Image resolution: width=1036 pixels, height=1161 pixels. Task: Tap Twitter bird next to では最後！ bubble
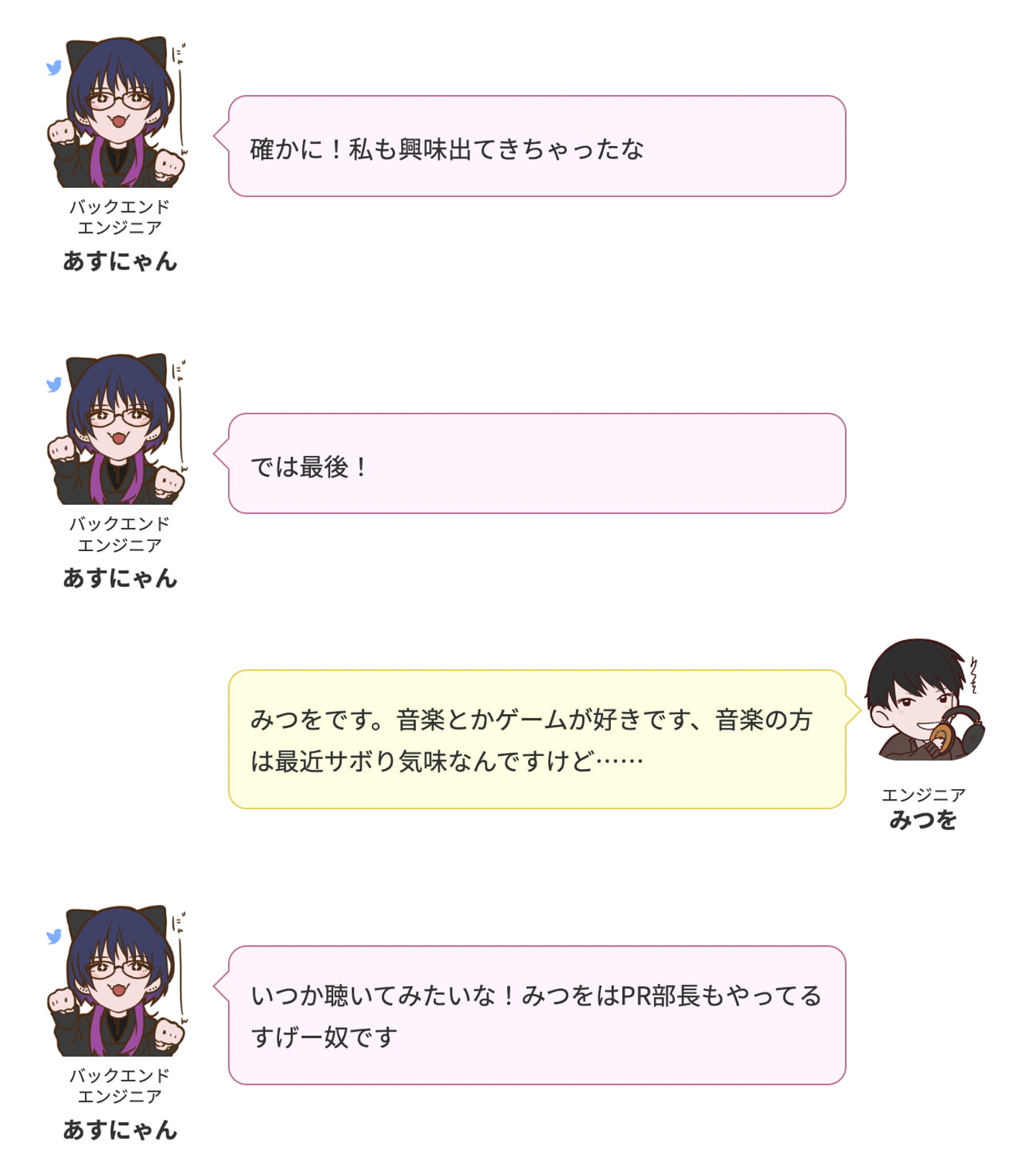tap(54, 385)
